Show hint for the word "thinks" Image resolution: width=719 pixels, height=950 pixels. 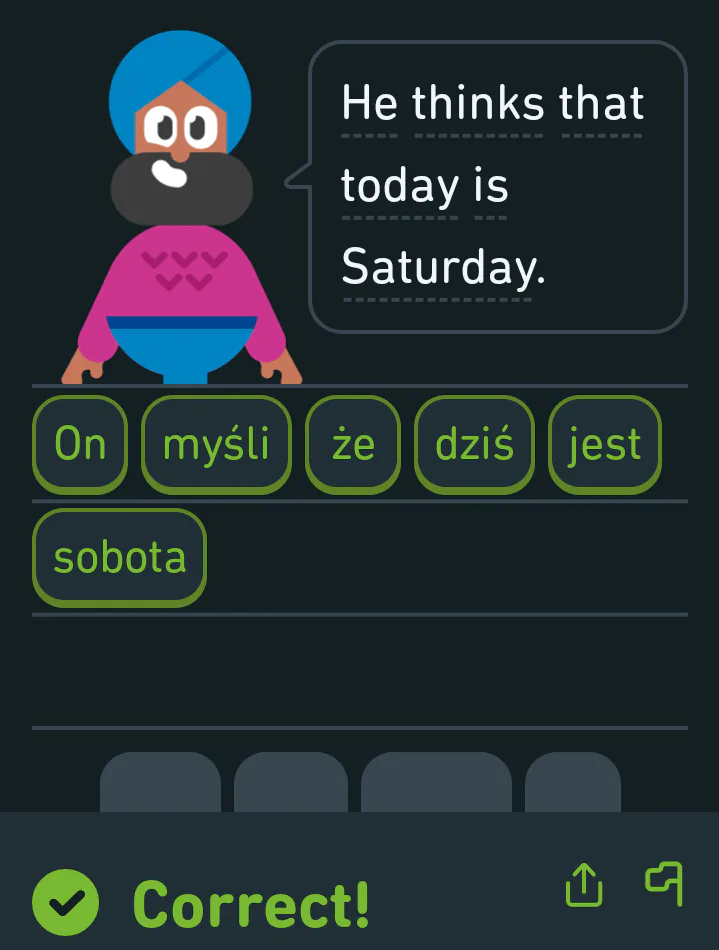point(478,104)
